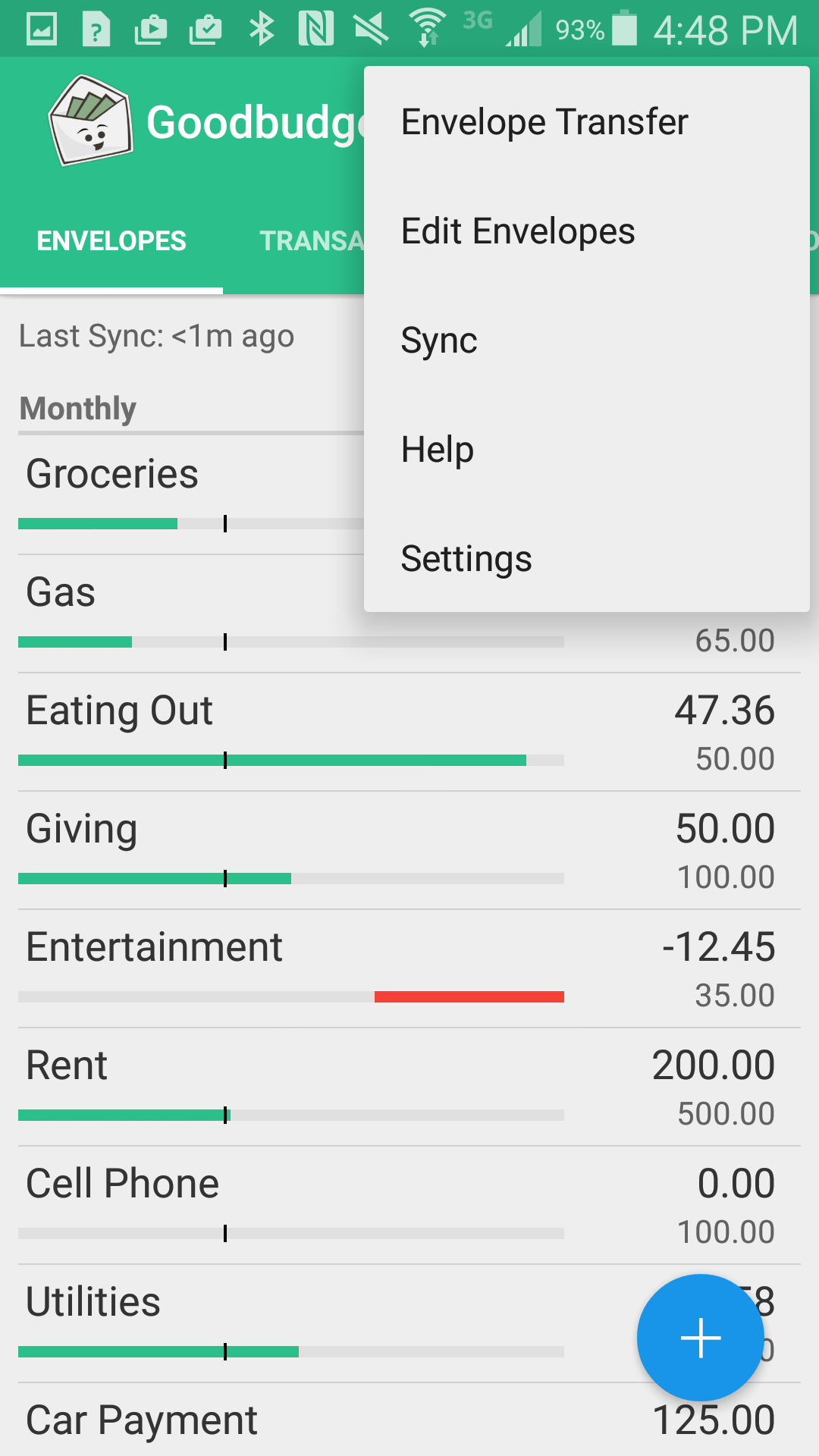Select Envelope Transfer from the menu
This screenshot has height=1456, width=819.
coord(587,121)
